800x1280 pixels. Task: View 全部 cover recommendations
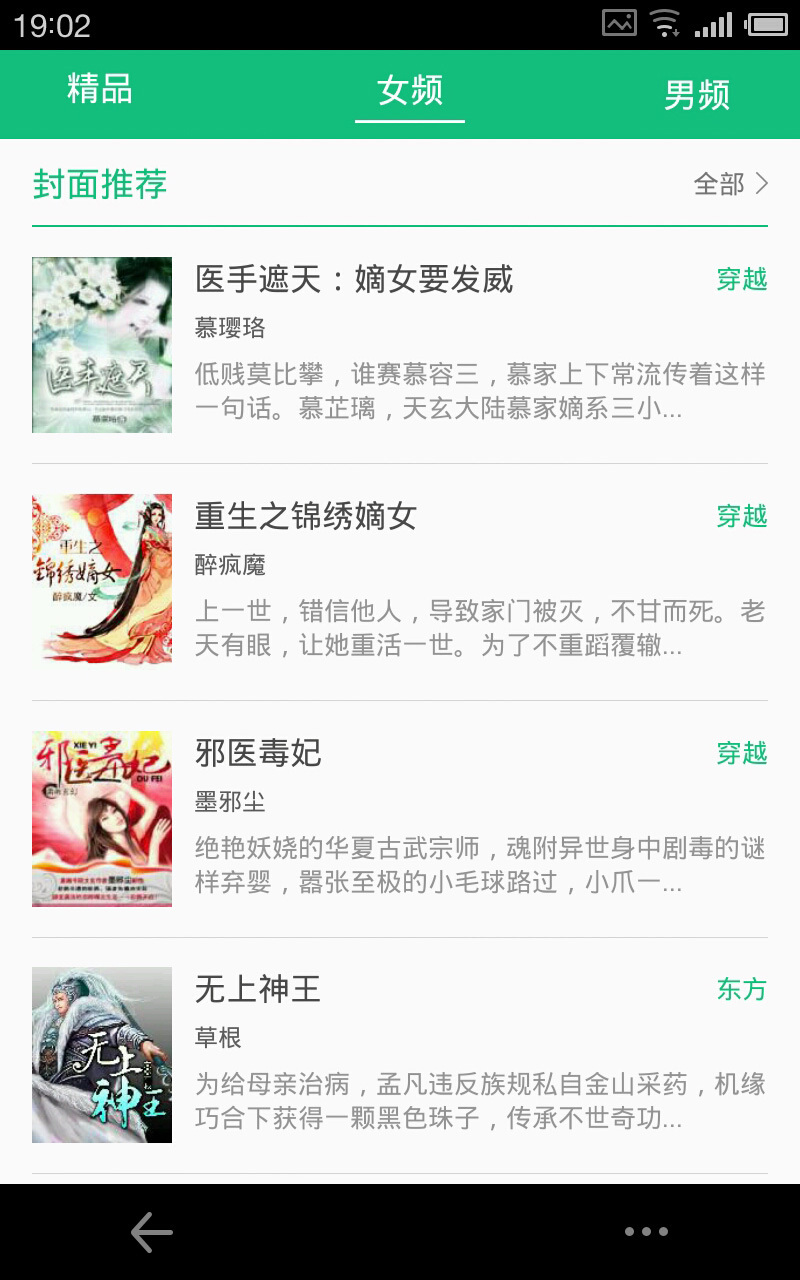(731, 184)
